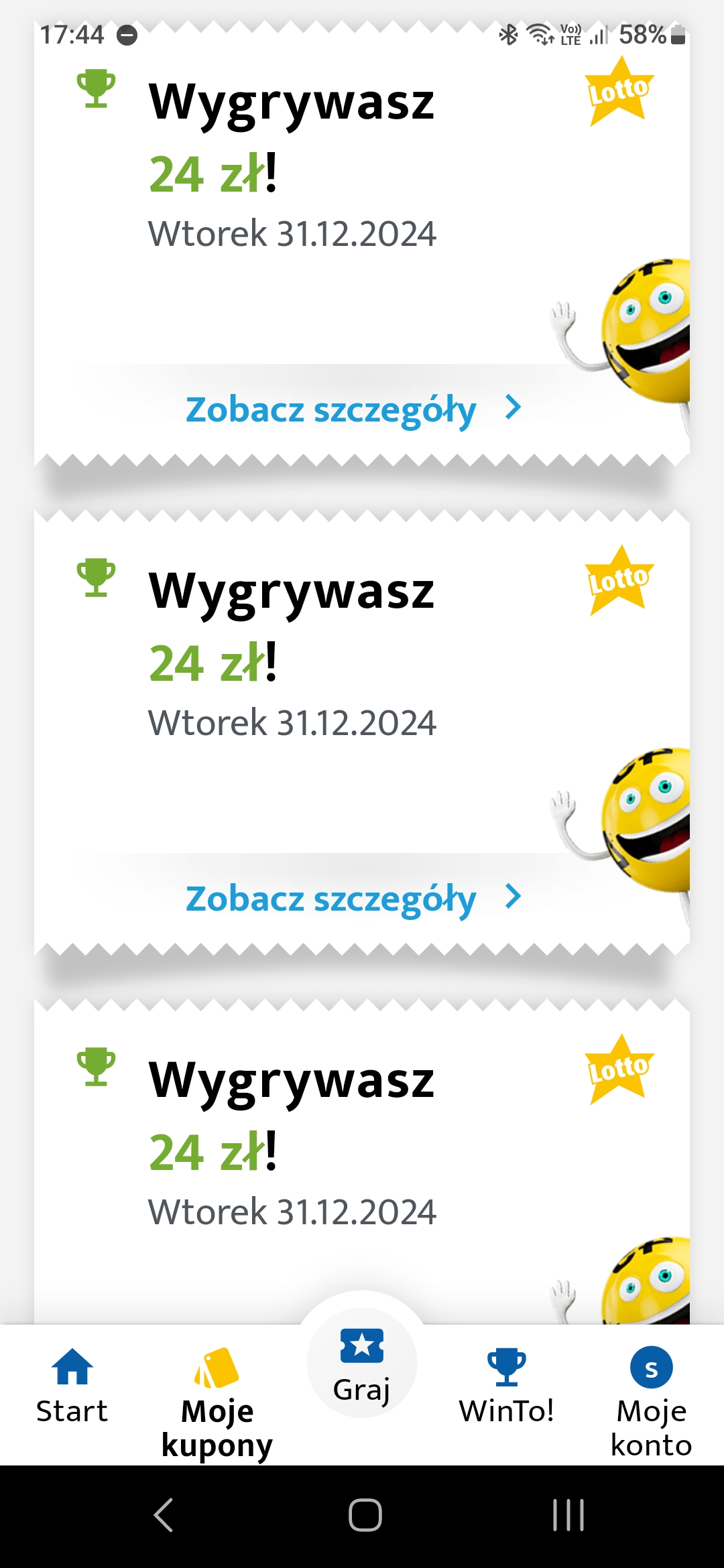The image size is (724, 1568).
Task: Go to the Start tab
Action: pyautogui.click(x=72, y=1386)
